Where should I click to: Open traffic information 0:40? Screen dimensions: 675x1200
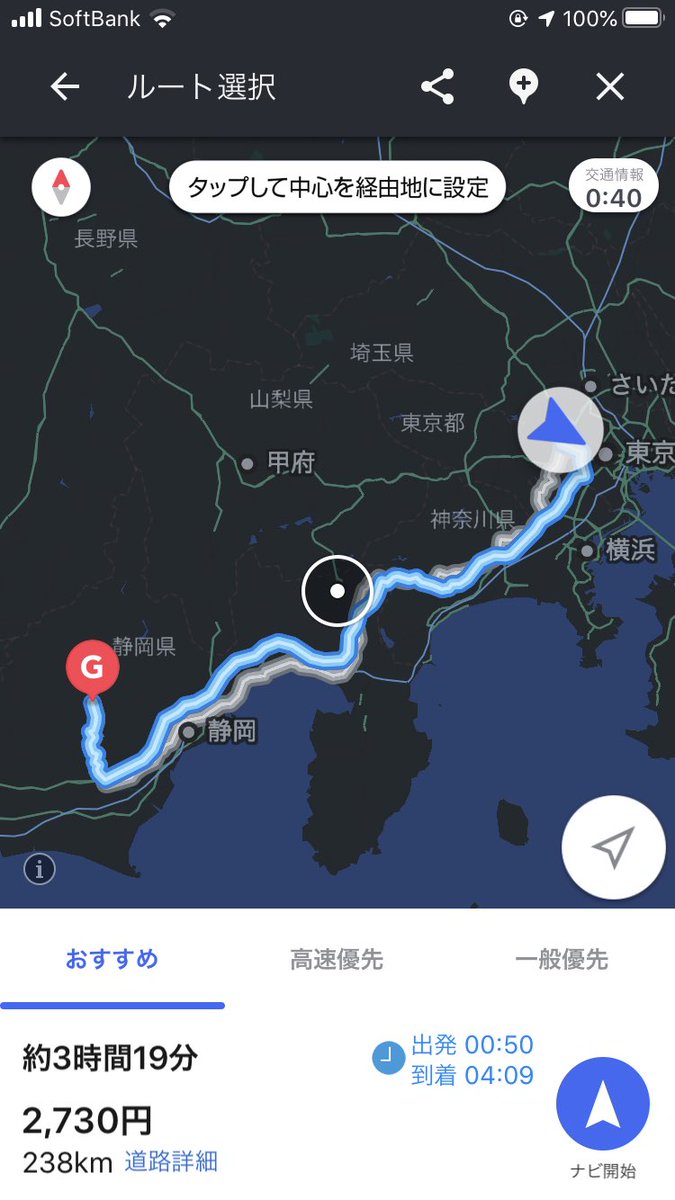[613, 188]
